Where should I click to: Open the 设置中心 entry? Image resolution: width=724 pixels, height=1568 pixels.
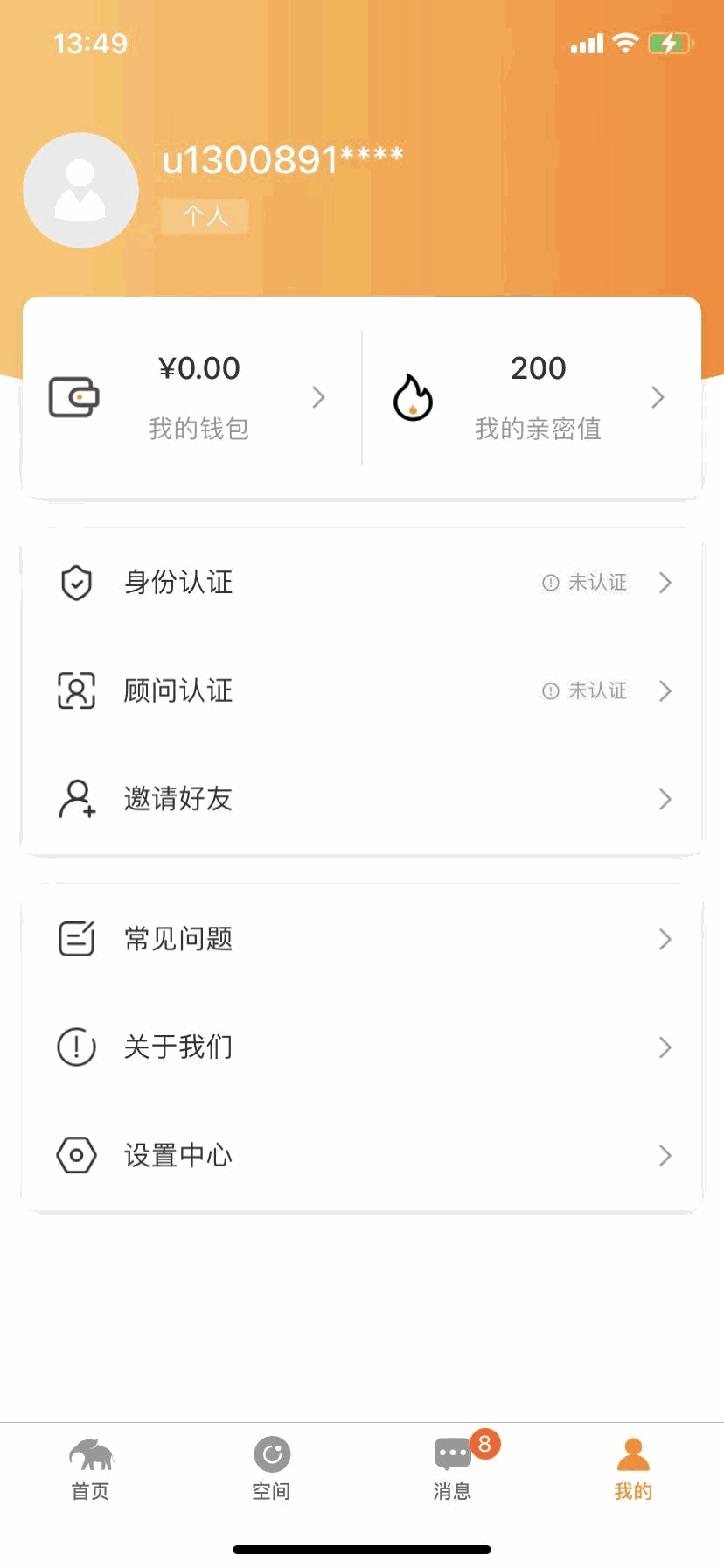point(350,1154)
